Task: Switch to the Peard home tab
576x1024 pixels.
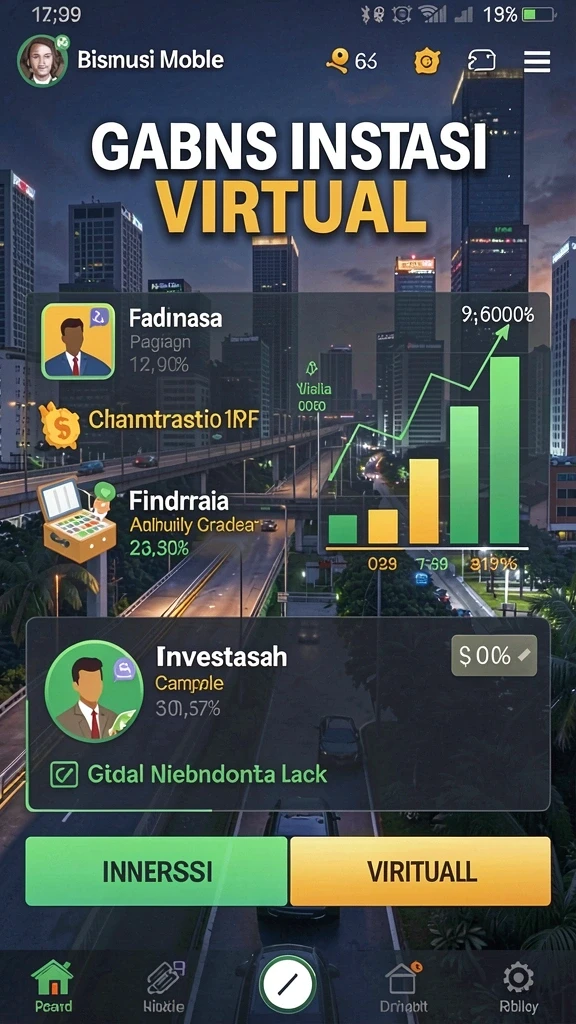Action: [53, 985]
